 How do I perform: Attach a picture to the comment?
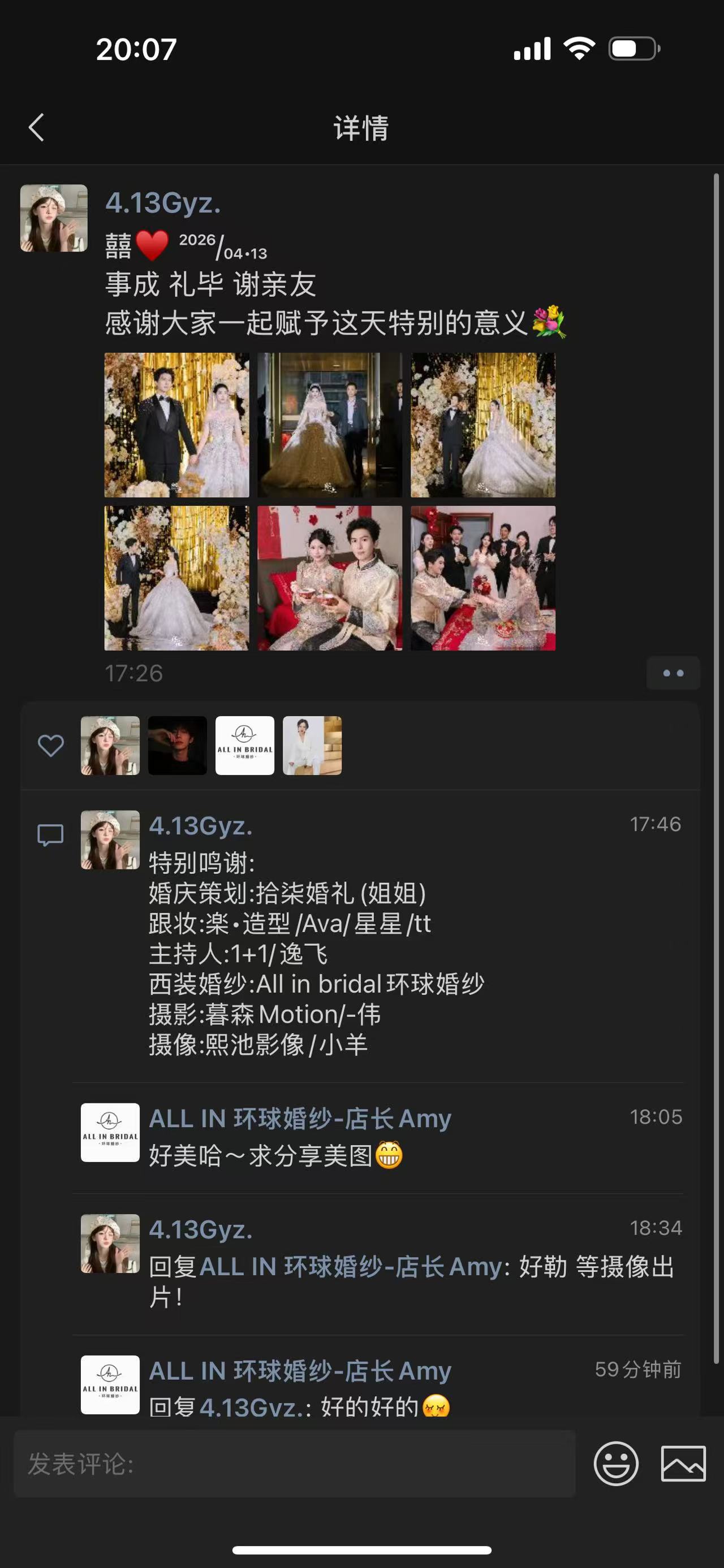(x=683, y=1464)
